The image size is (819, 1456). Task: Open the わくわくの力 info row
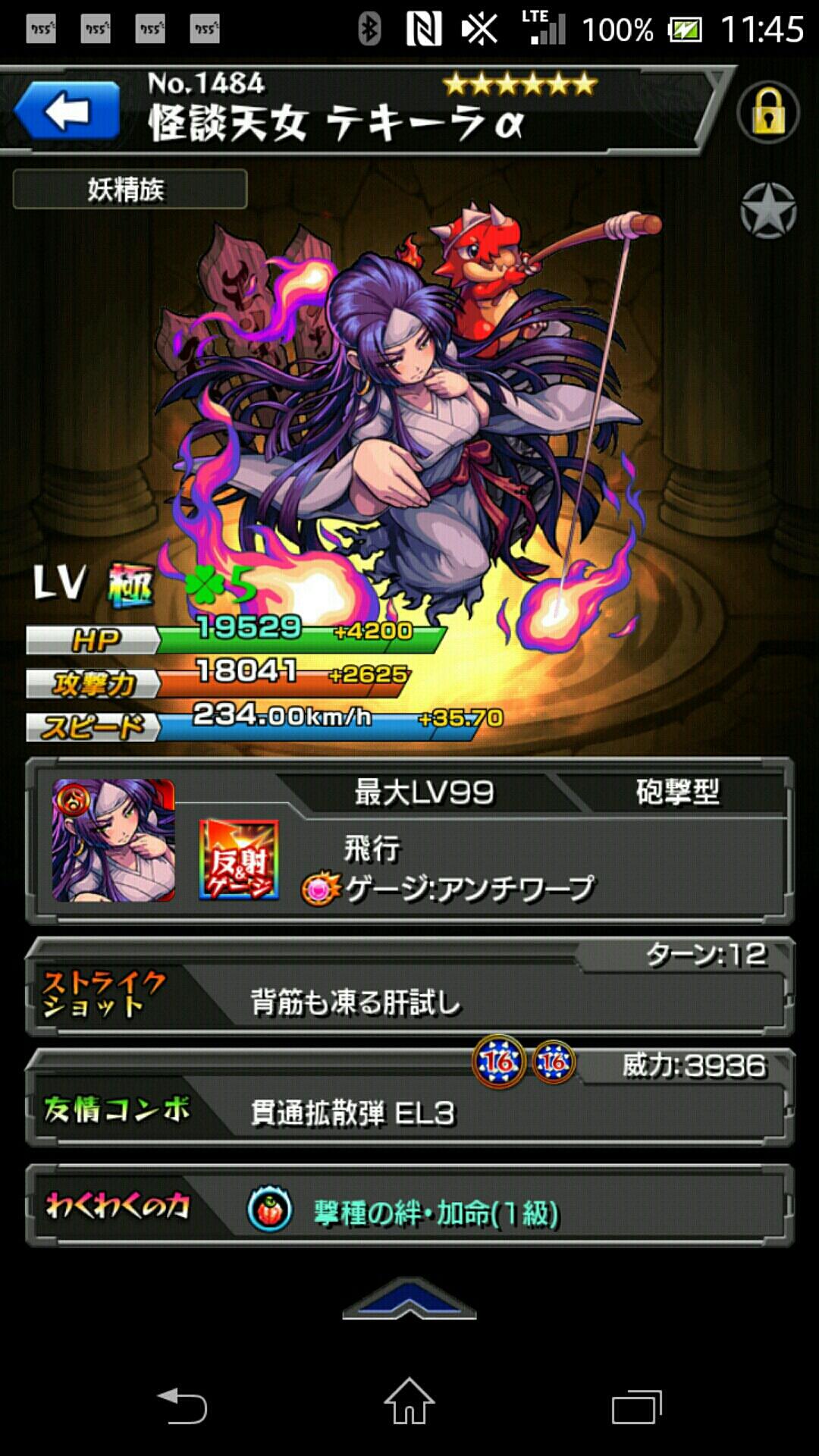409,1206
